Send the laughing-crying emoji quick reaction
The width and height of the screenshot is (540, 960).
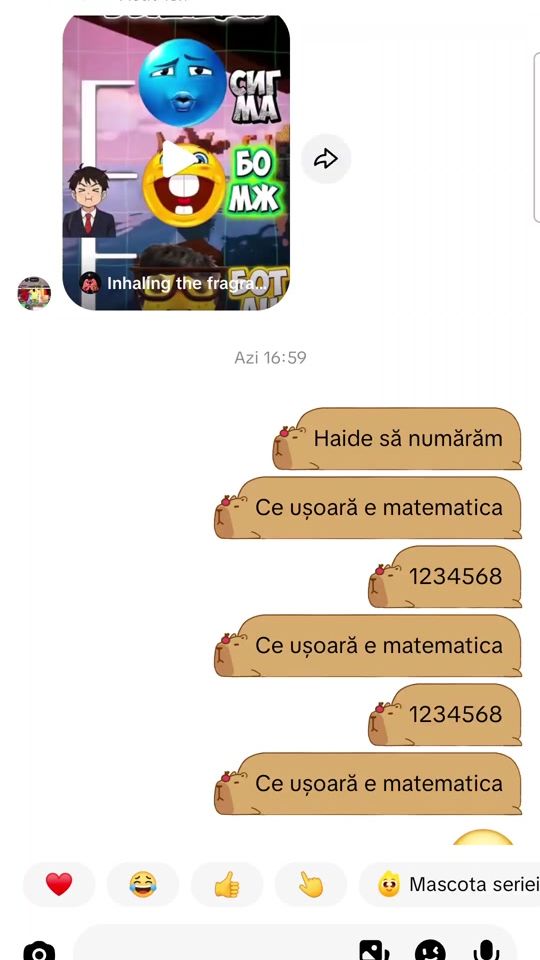tap(143, 884)
